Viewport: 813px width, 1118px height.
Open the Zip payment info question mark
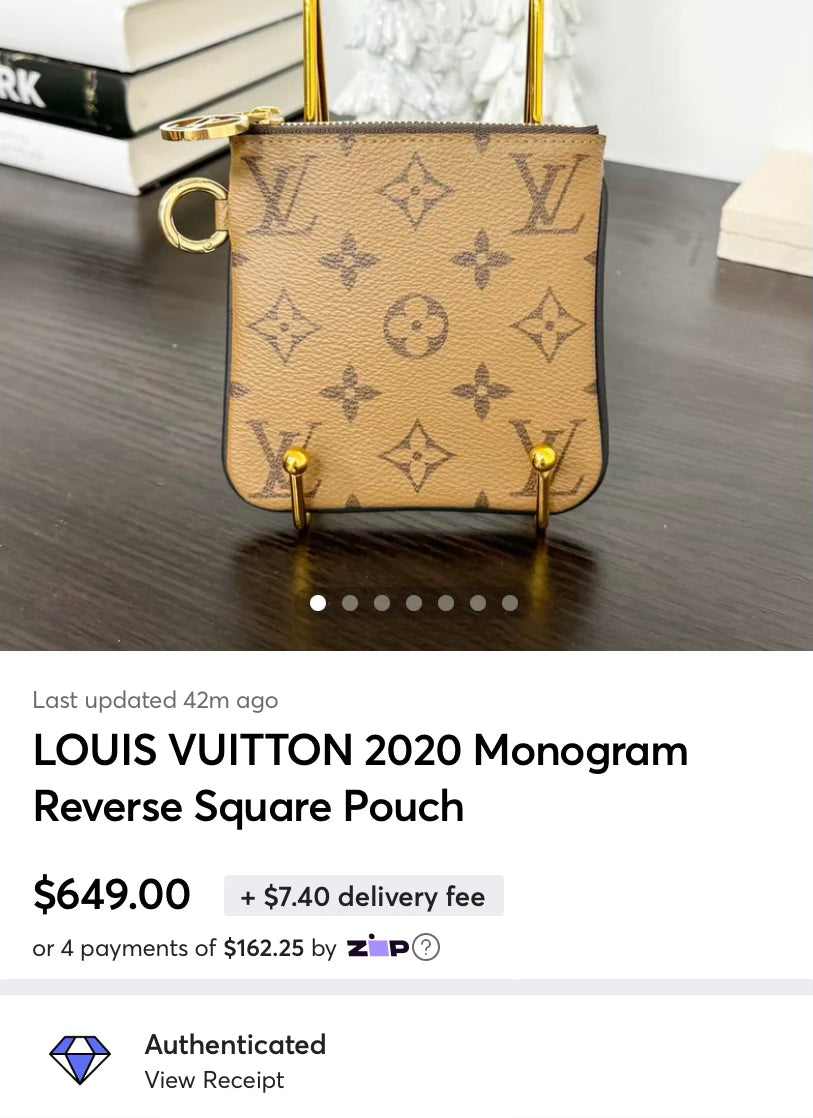click(427, 947)
